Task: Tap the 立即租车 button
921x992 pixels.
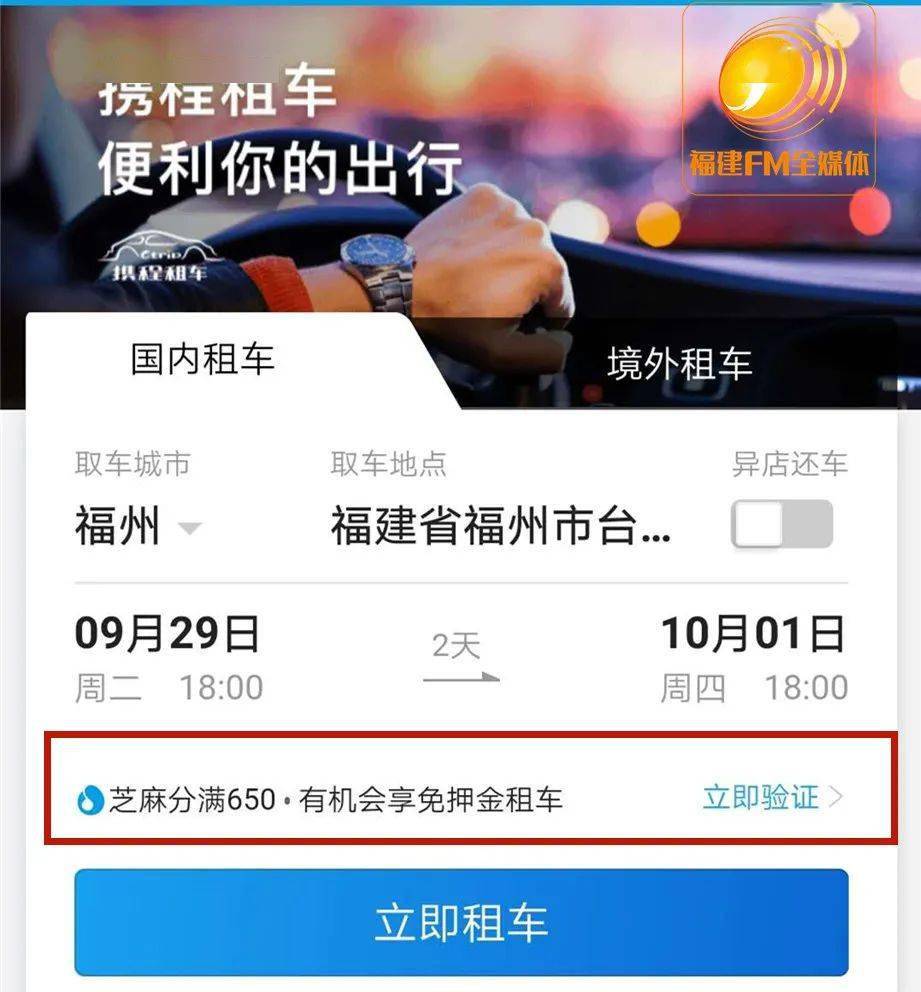Action: point(461,922)
